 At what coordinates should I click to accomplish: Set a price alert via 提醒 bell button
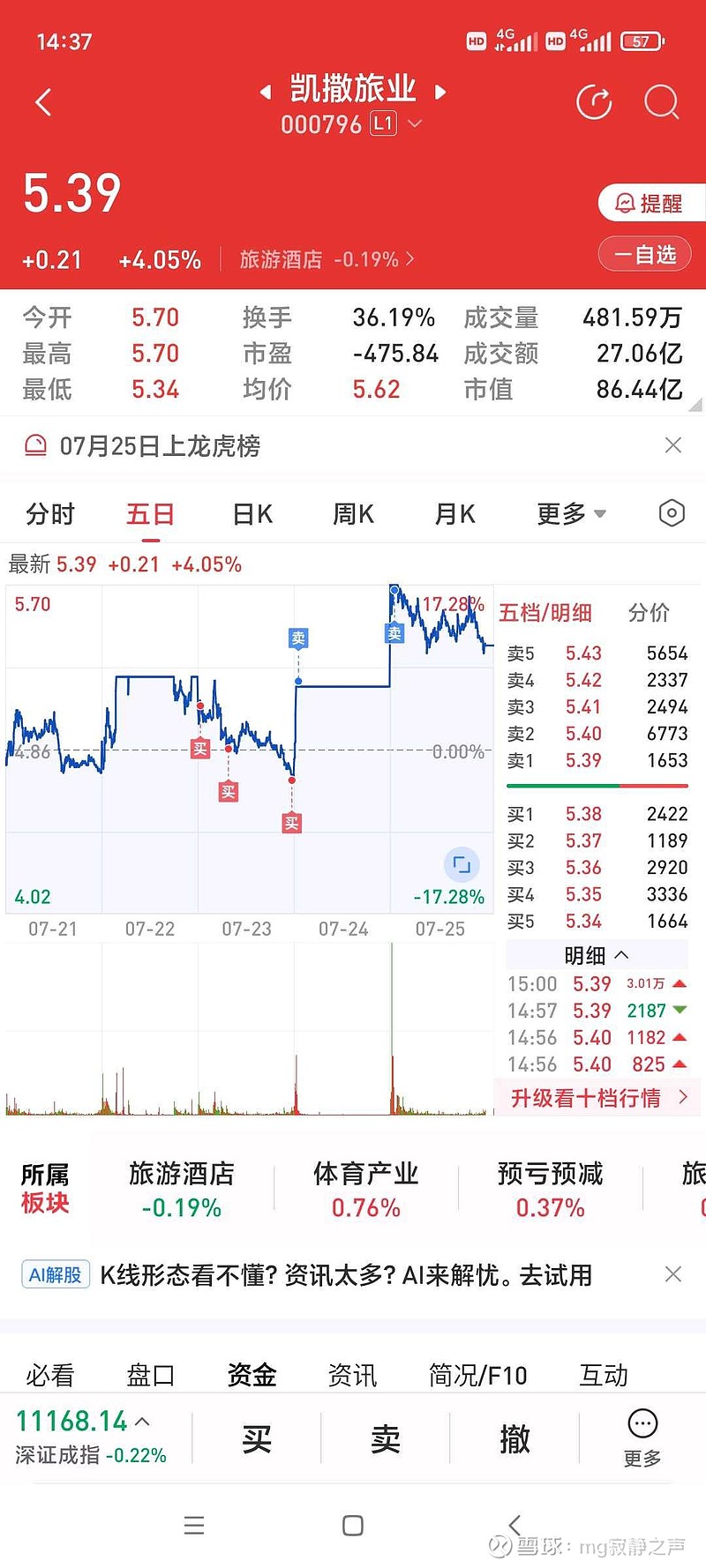click(650, 203)
